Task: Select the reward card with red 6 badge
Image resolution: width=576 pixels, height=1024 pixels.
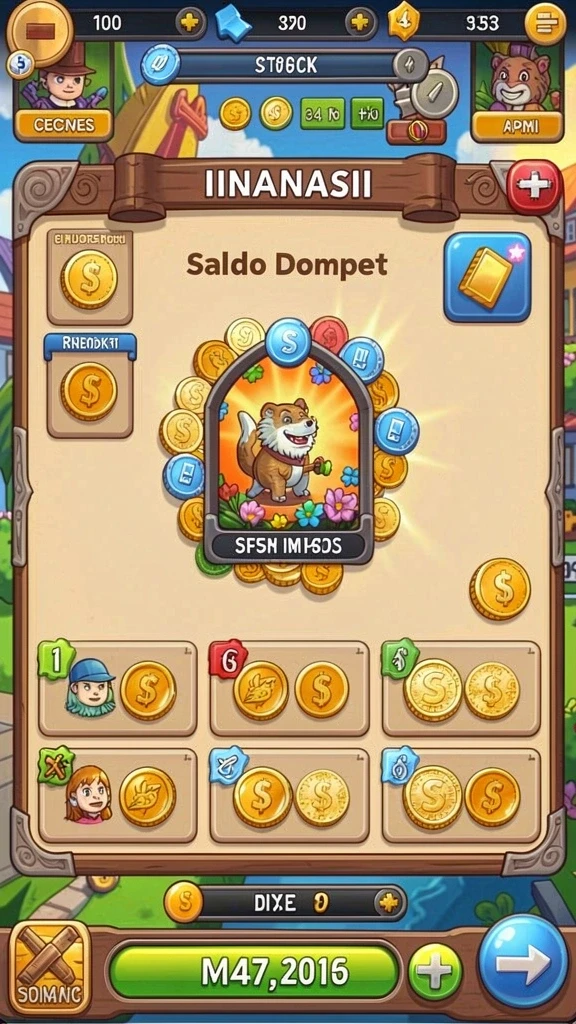Action: pyautogui.click(x=289, y=688)
